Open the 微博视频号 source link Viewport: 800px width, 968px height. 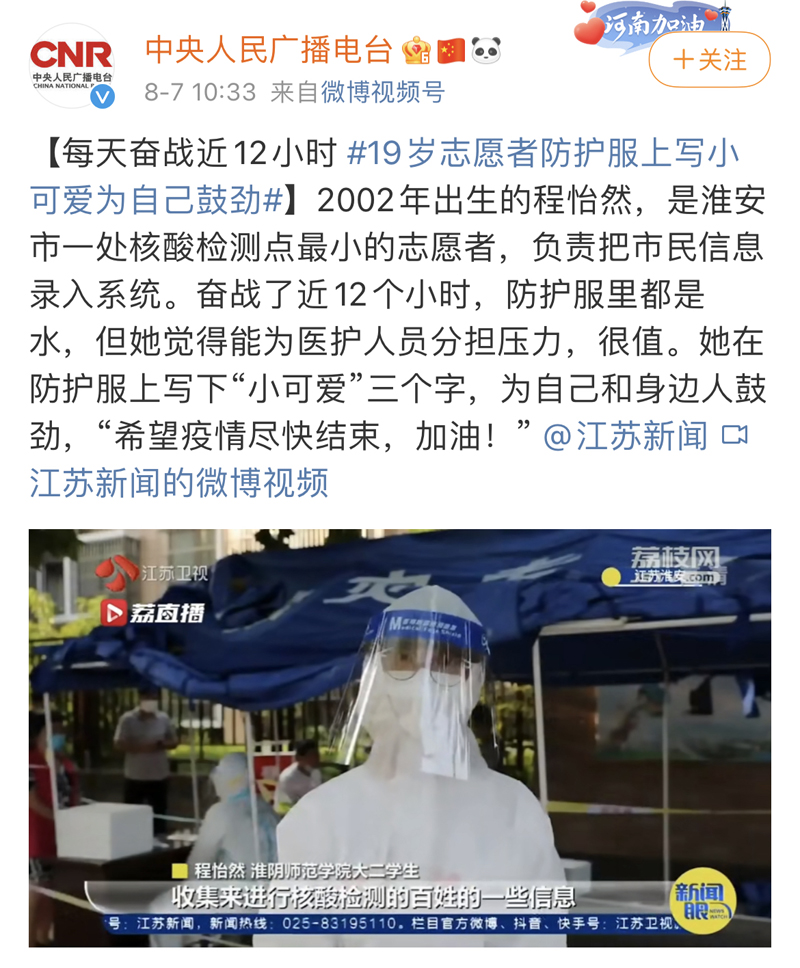click(x=383, y=93)
